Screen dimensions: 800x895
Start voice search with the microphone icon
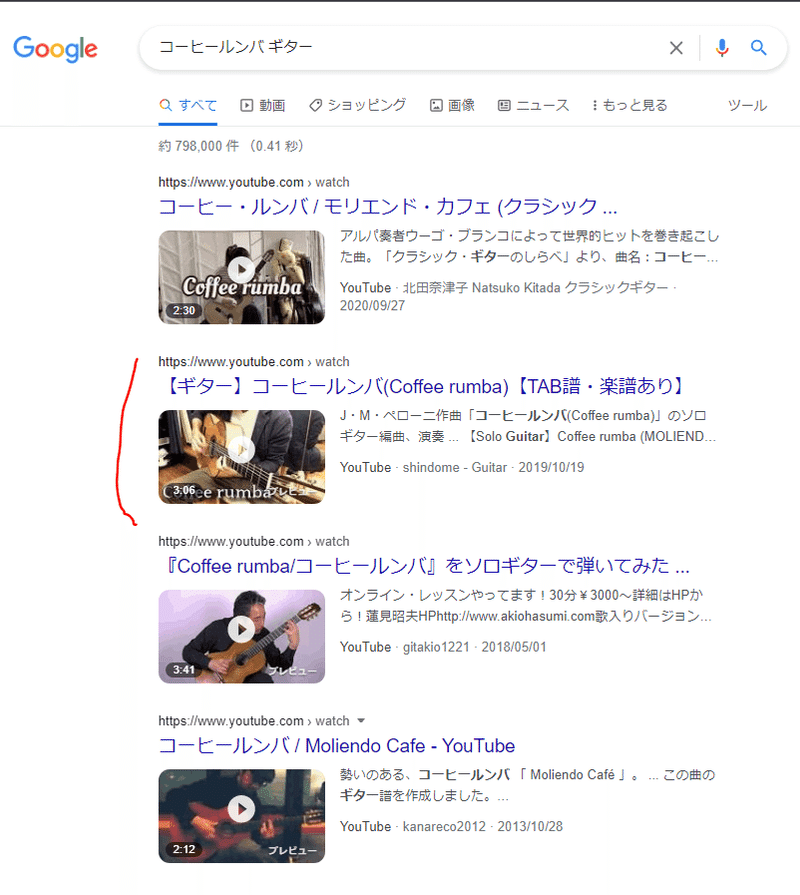pyautogui.click(x=722, y=47)
